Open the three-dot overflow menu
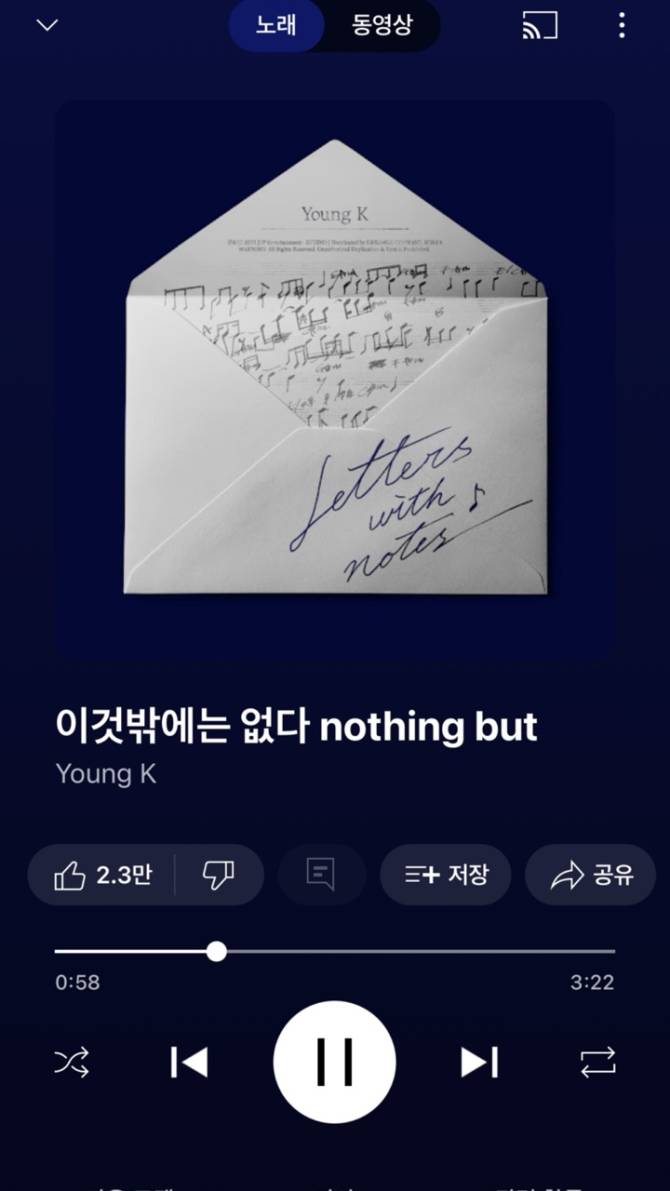The width and height of the screenshot is (670, 1191). [x=622, y=26]
